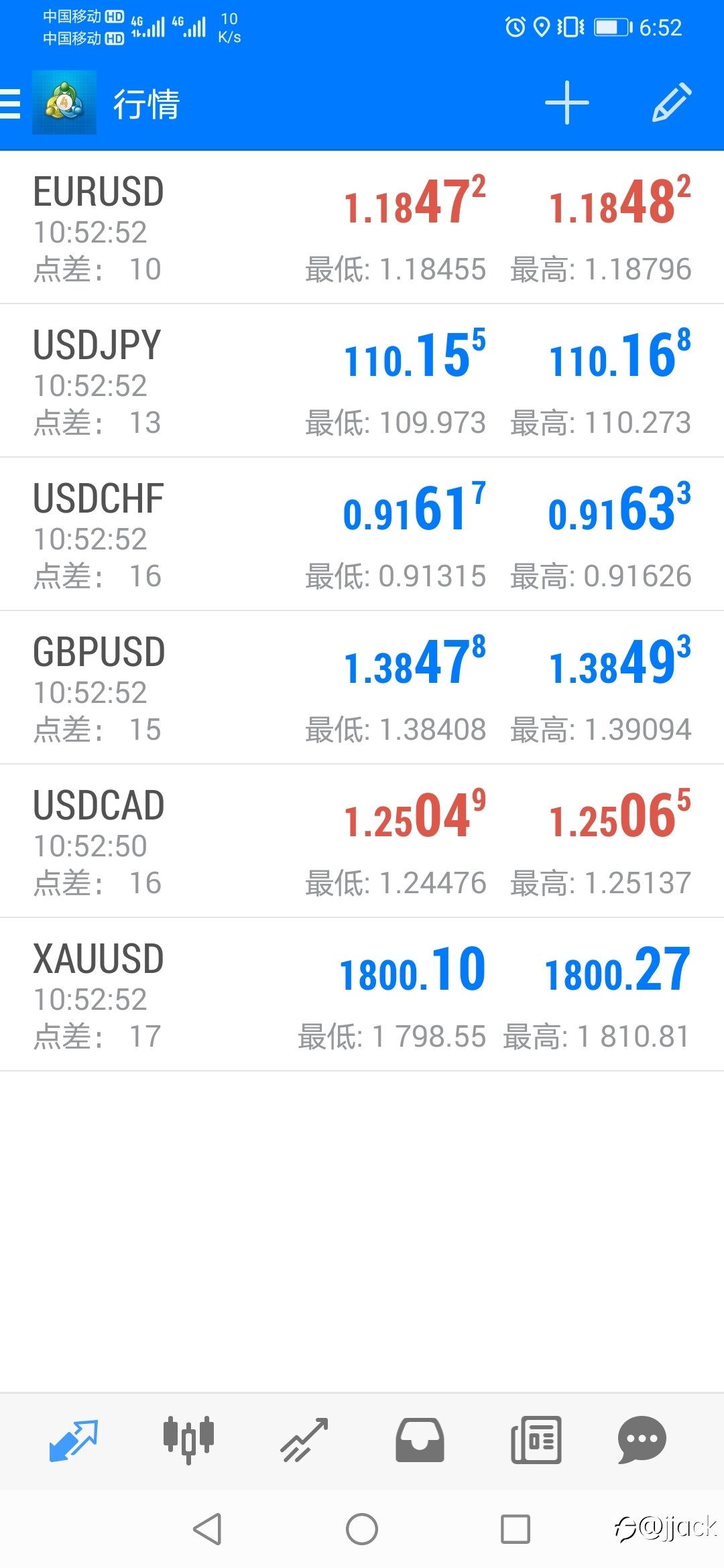Open the USDCAD quote row

362,842
